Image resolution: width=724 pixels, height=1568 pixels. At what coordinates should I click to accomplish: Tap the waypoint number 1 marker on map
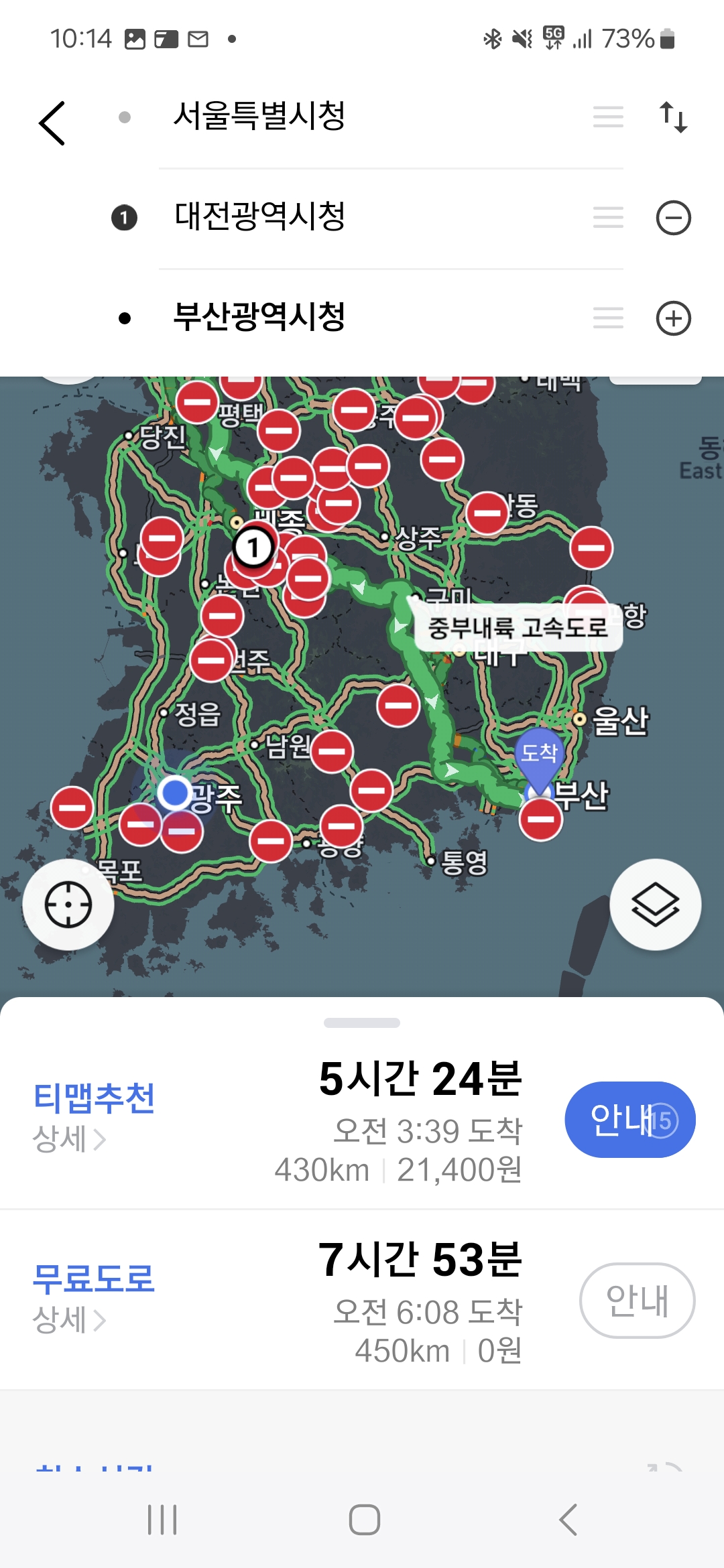point(253,547)
